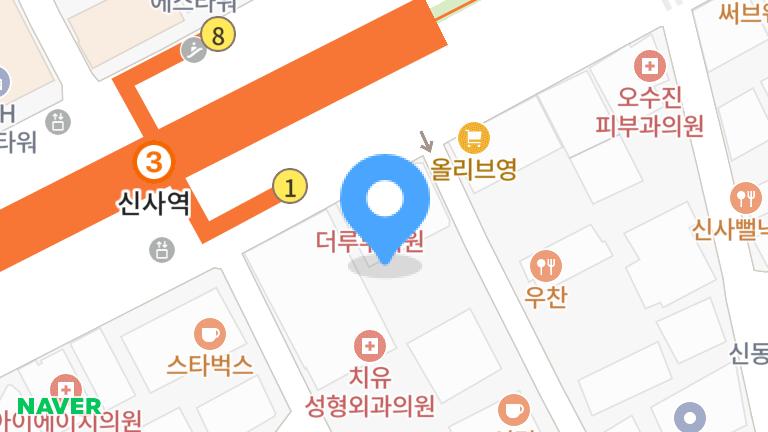Select subway exit 1 marker
Screen dimensions: 768x432
point(290,186)
